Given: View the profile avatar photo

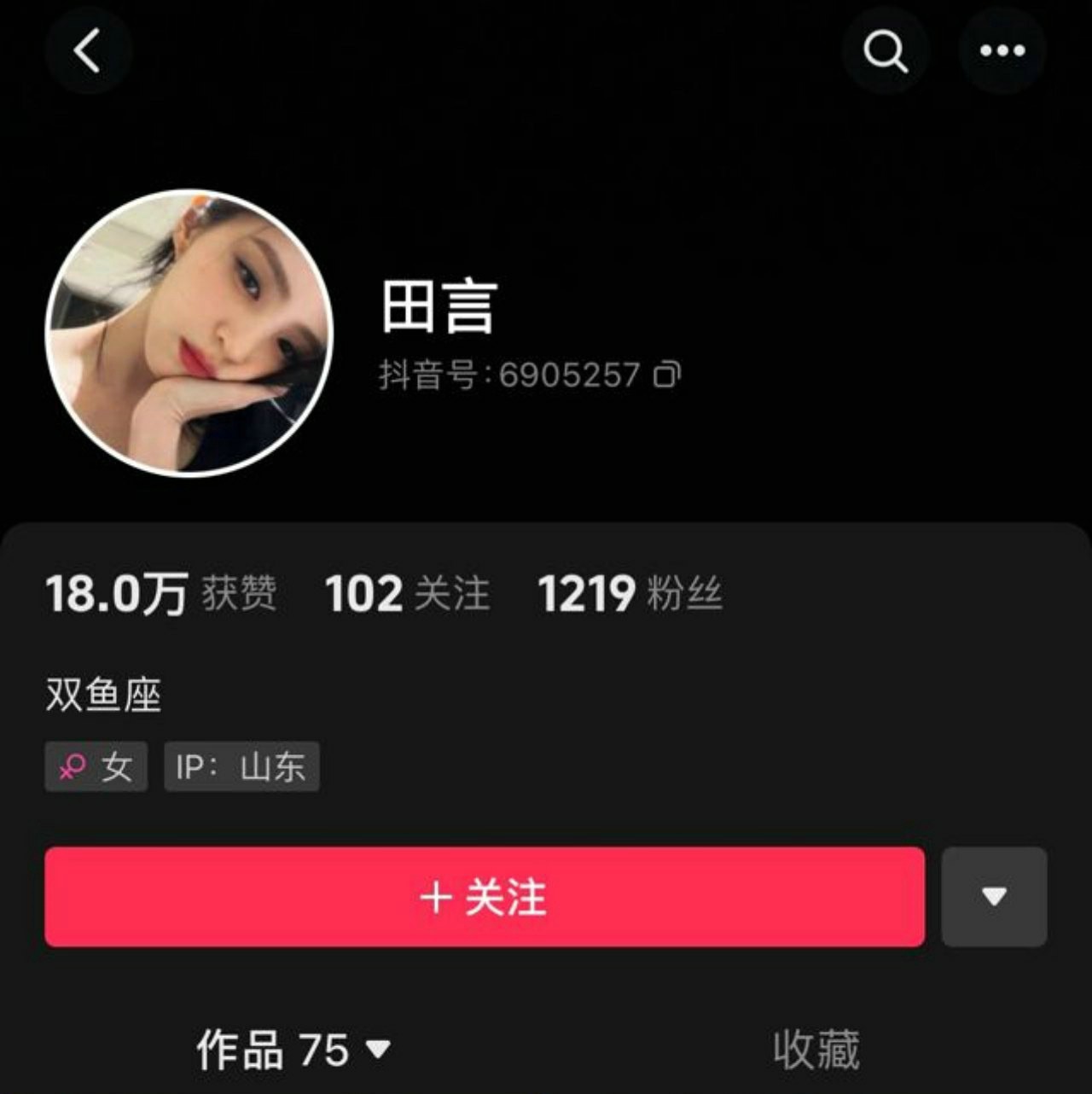Looking at the screenshot, I should click(189, 332).
